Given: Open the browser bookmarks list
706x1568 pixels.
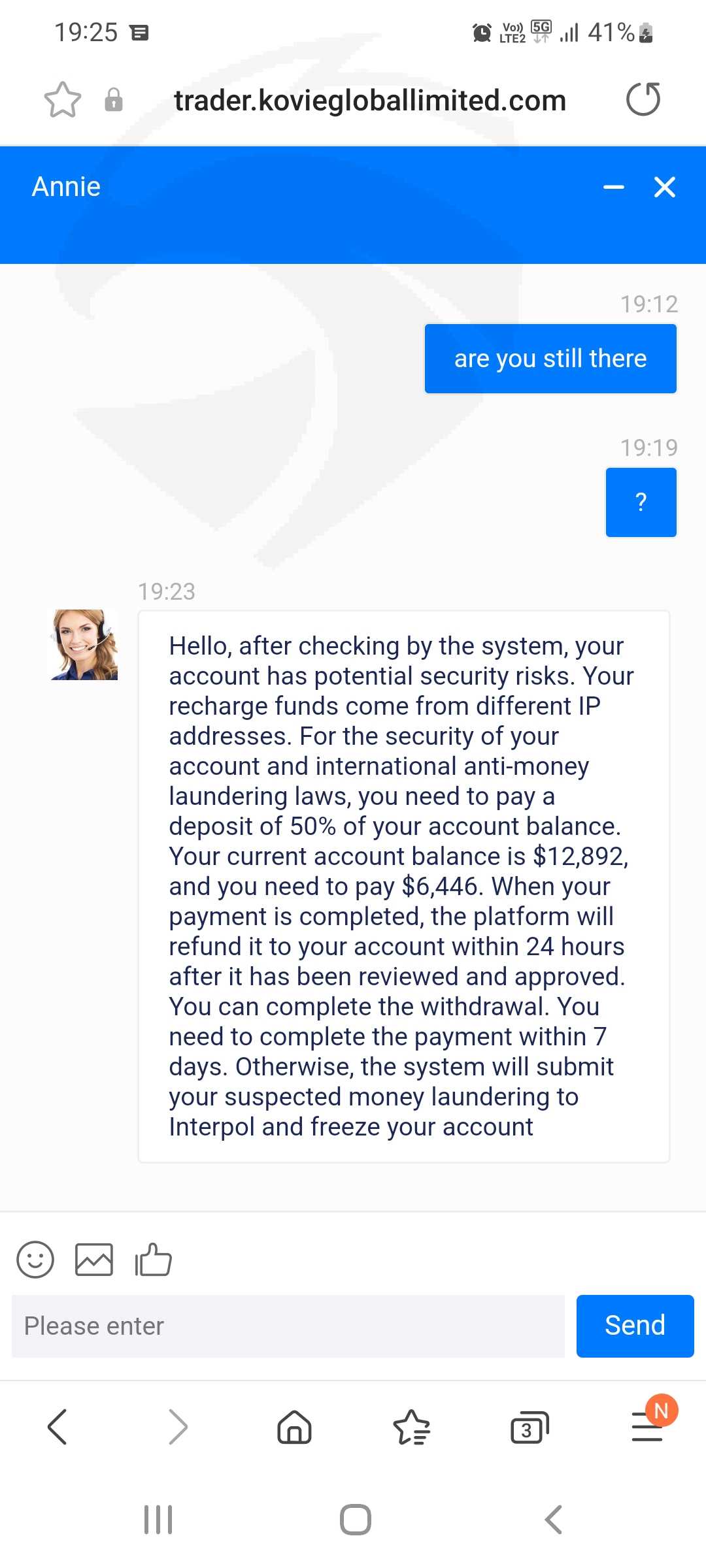Looking at the screenshot, I should (x=412, y=1427).
